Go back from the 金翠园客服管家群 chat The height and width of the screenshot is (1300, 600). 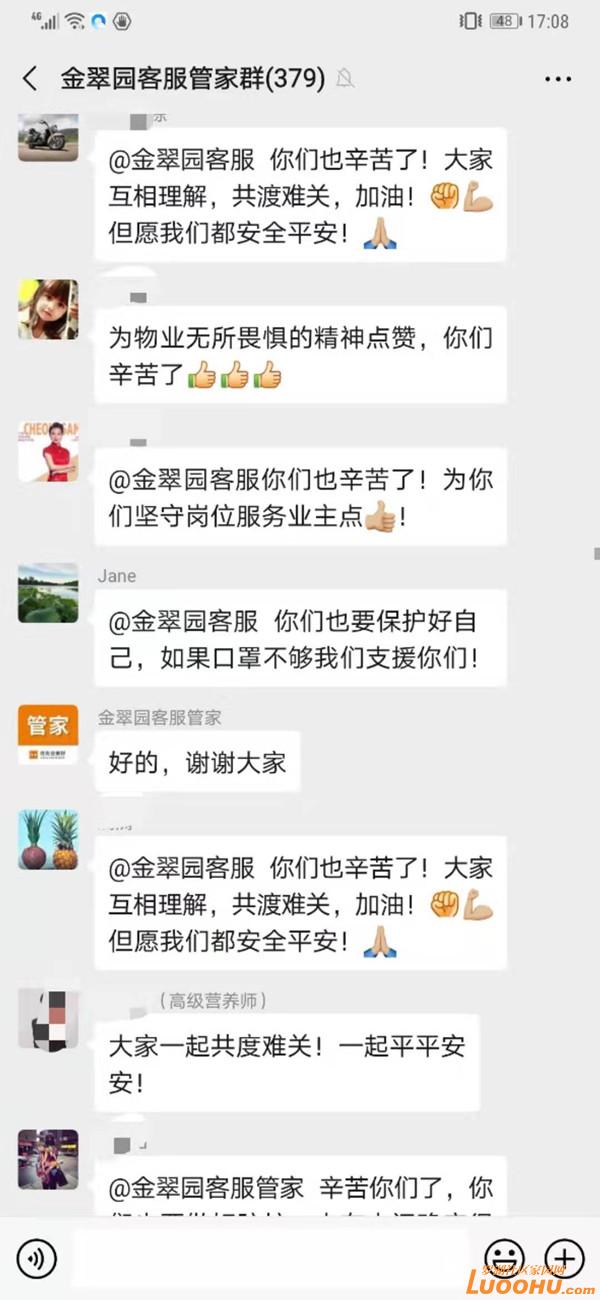(30, 79)
